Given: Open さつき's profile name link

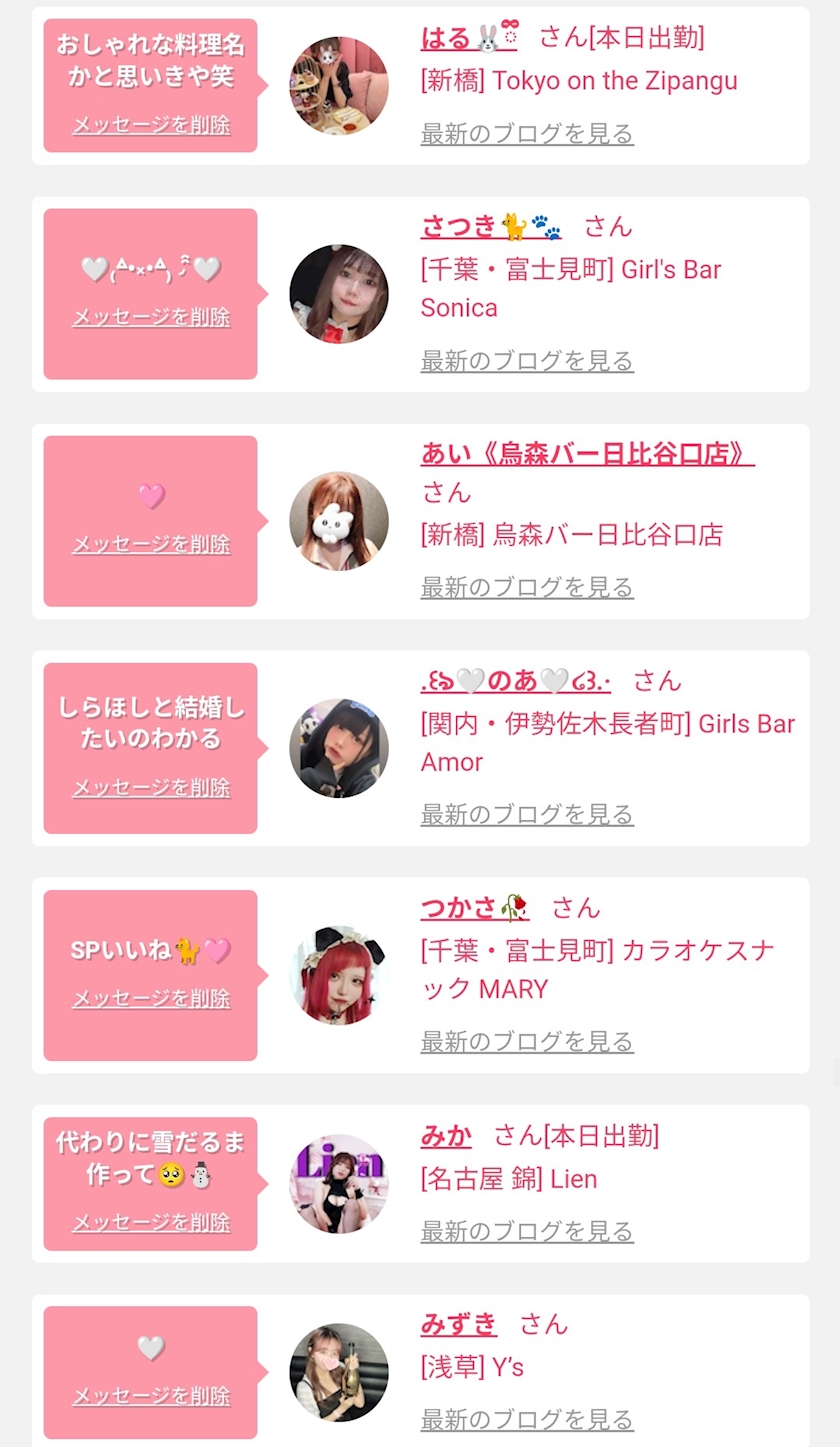Looking at the screenshot, I should 491,226.
